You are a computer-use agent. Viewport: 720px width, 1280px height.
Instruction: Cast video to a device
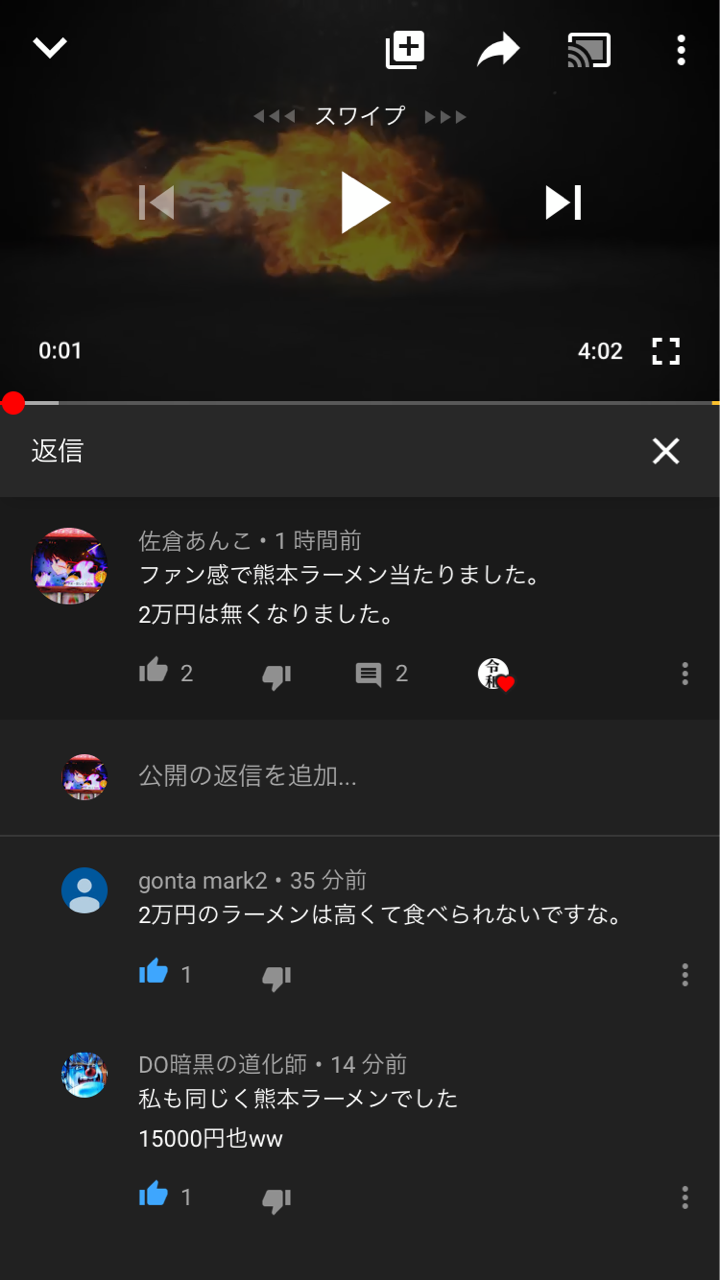click(589, 49)
